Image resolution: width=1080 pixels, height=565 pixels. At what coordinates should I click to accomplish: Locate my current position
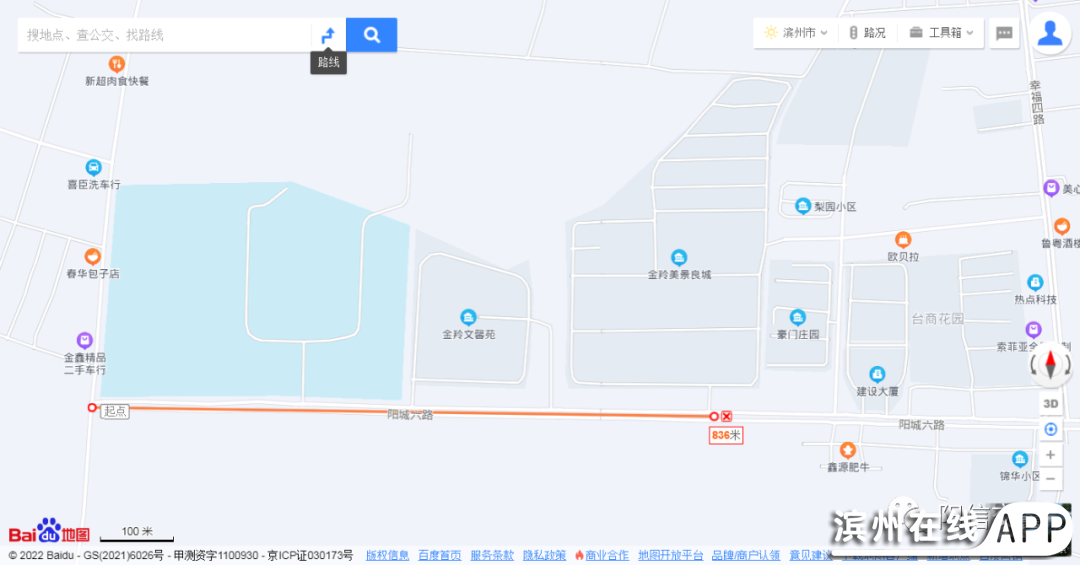[x=1051, y=429]
